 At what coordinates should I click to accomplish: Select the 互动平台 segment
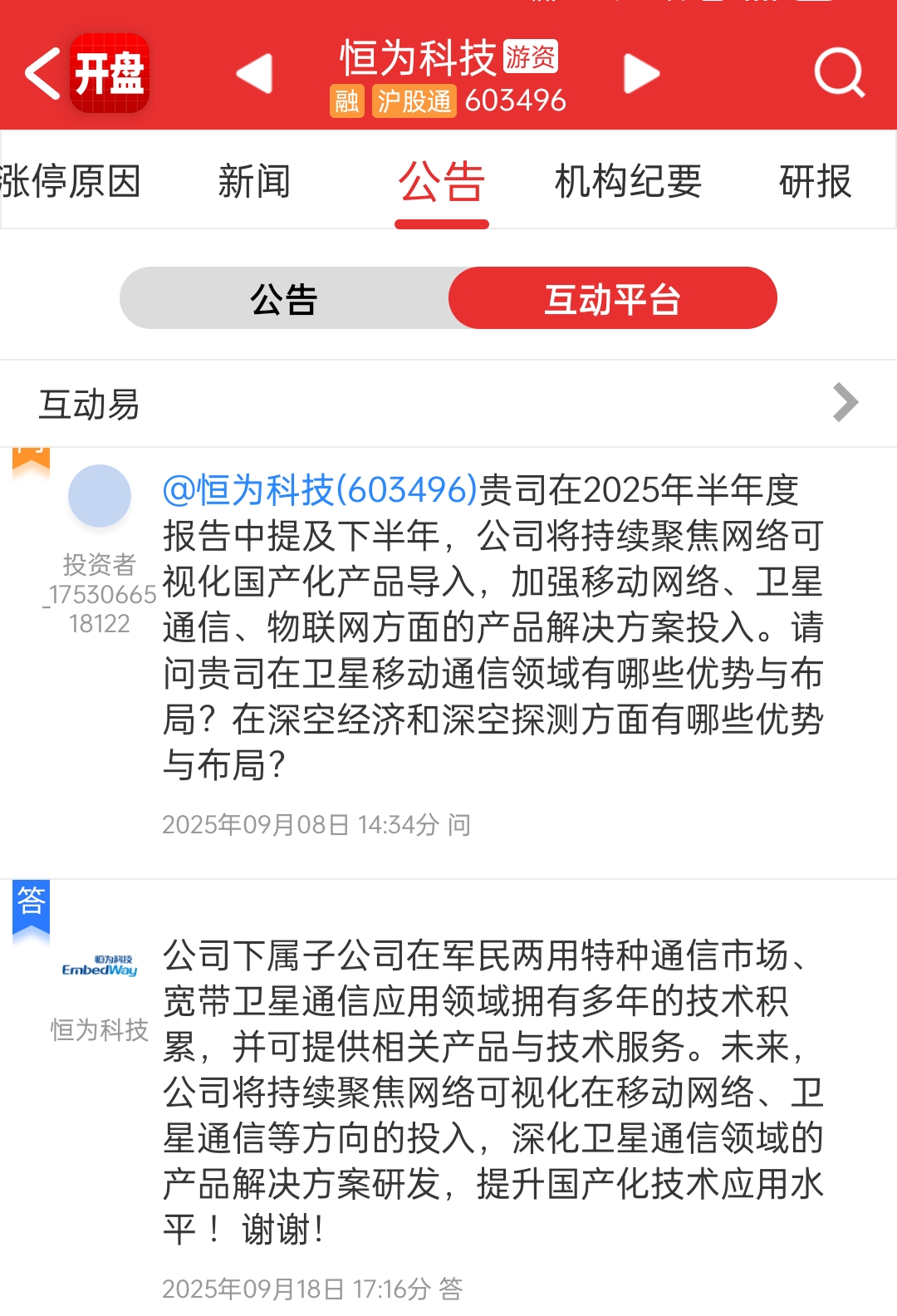(x=612, y=298)
